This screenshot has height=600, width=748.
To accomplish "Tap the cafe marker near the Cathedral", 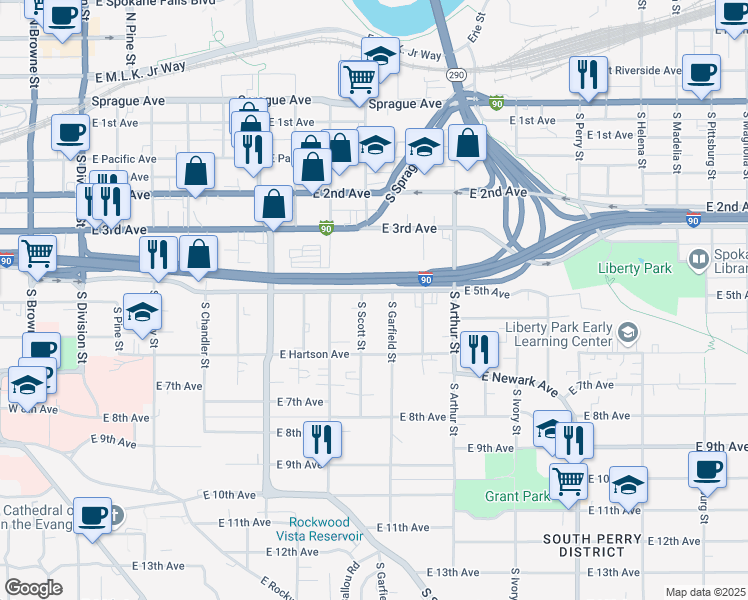I will point(93,514).
